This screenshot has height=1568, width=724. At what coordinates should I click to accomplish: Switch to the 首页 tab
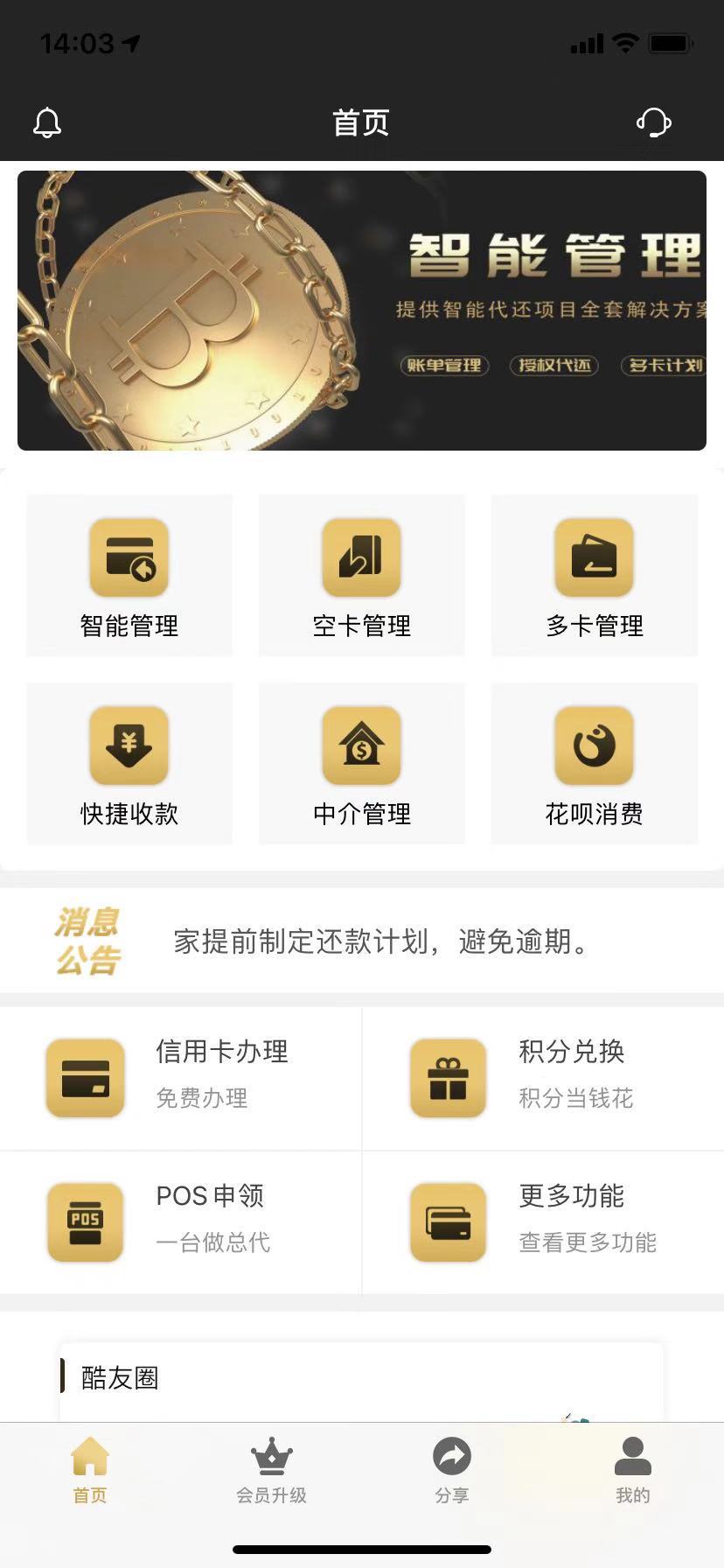pos(90,1472)
